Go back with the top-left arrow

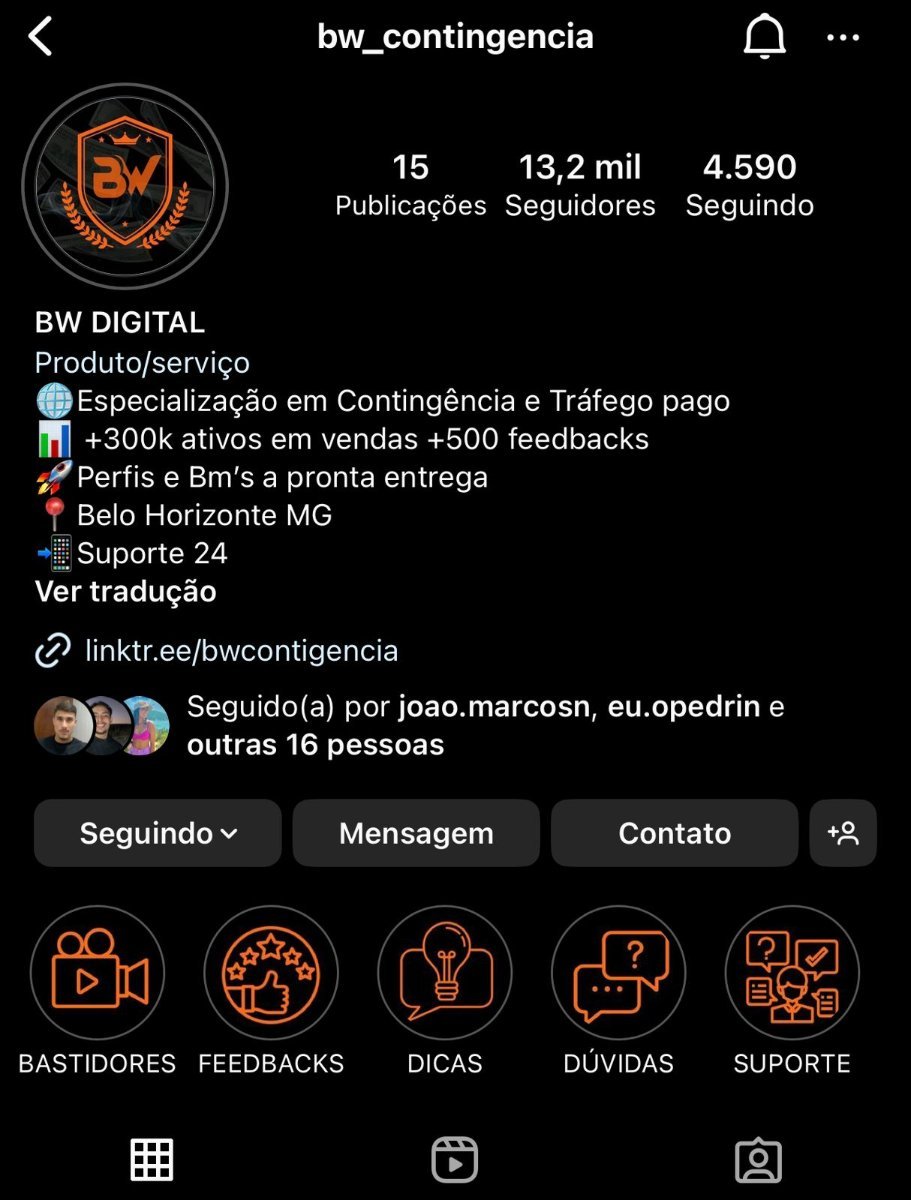(40, 37)
